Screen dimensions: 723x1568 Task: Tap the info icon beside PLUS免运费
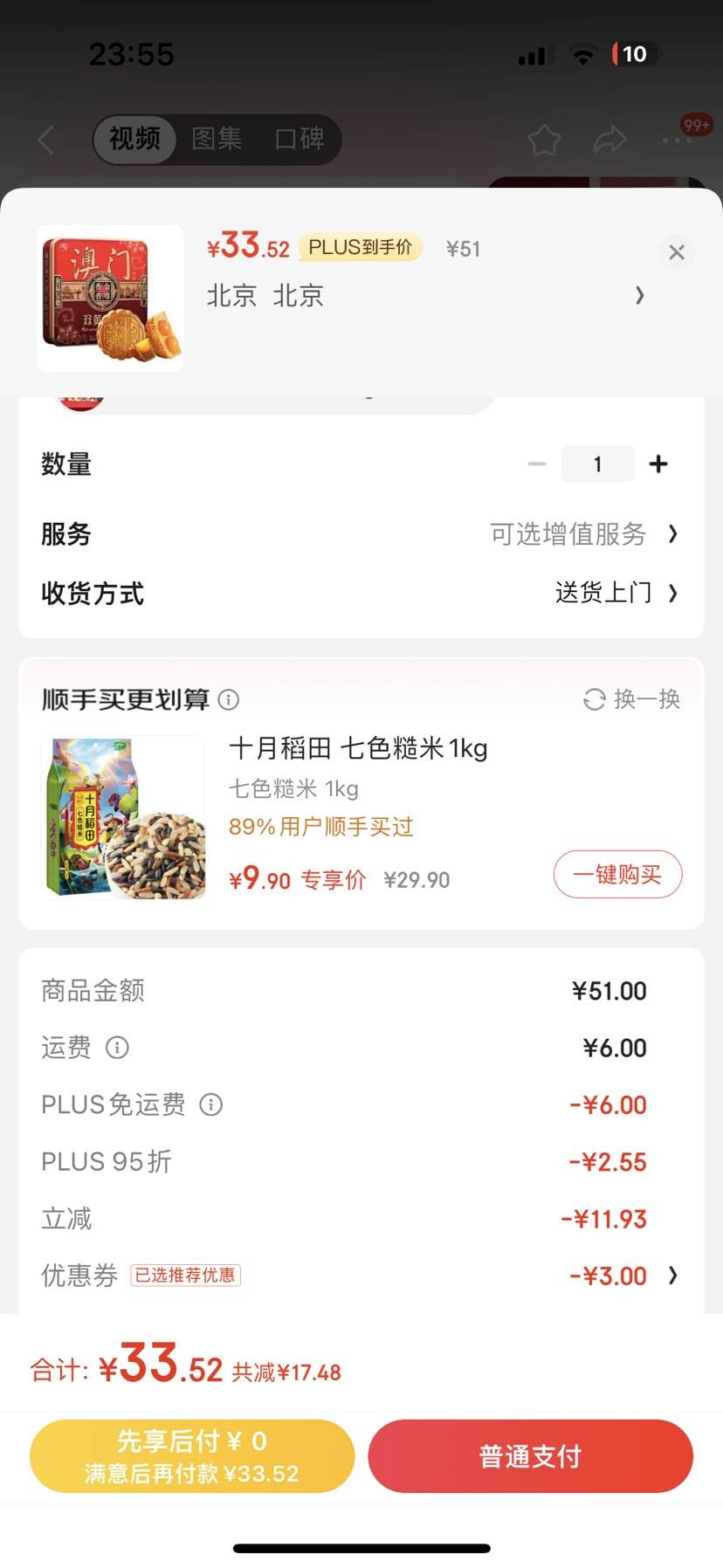(210, 1104)
